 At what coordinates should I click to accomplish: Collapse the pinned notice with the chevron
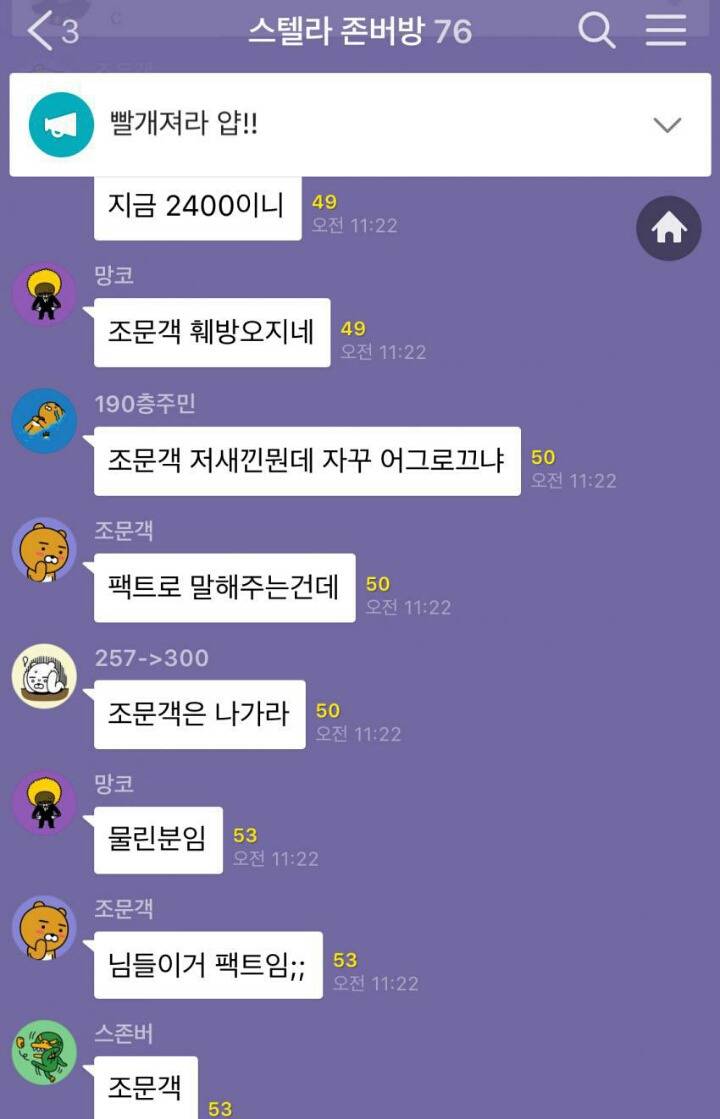click(666, 124)
